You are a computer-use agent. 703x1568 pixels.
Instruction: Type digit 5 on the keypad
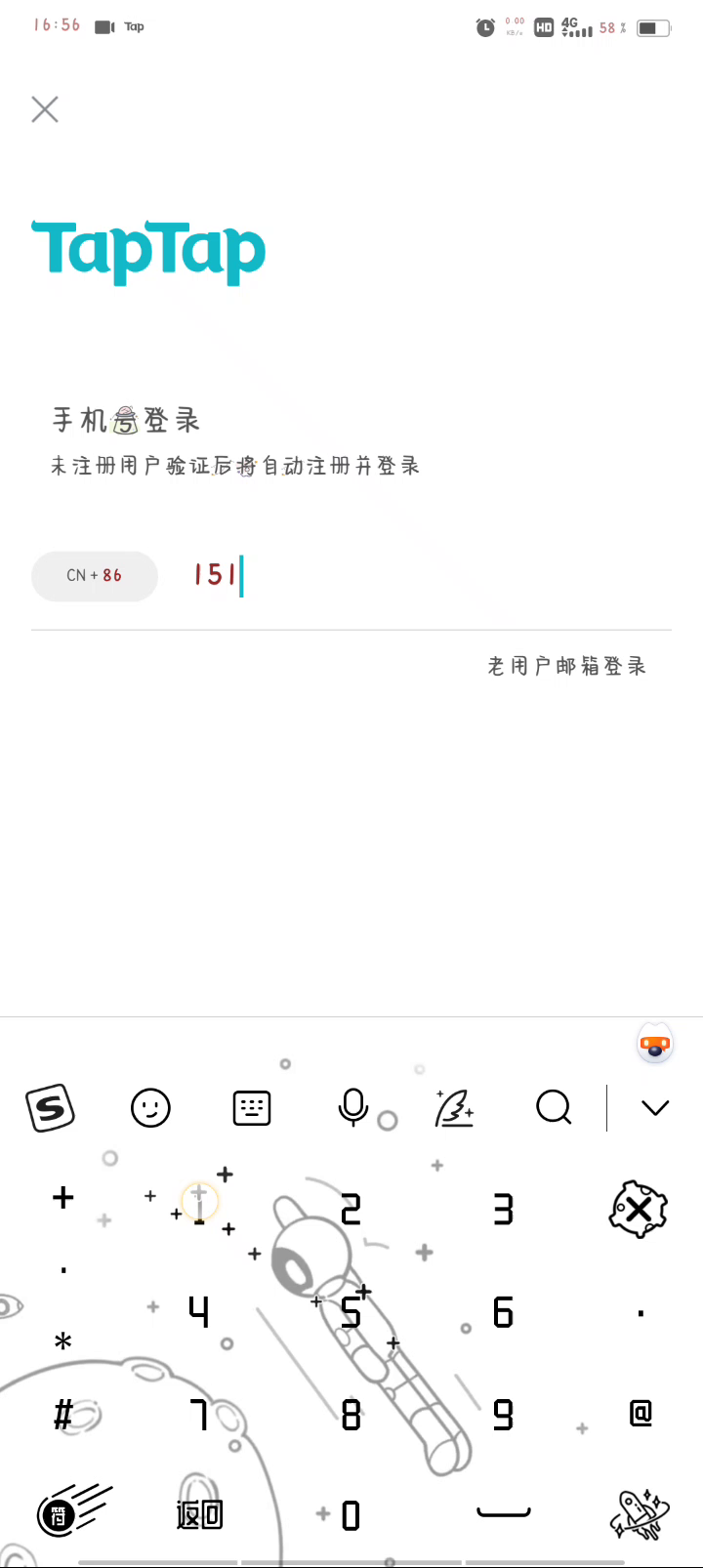(x=351, y=1313)
